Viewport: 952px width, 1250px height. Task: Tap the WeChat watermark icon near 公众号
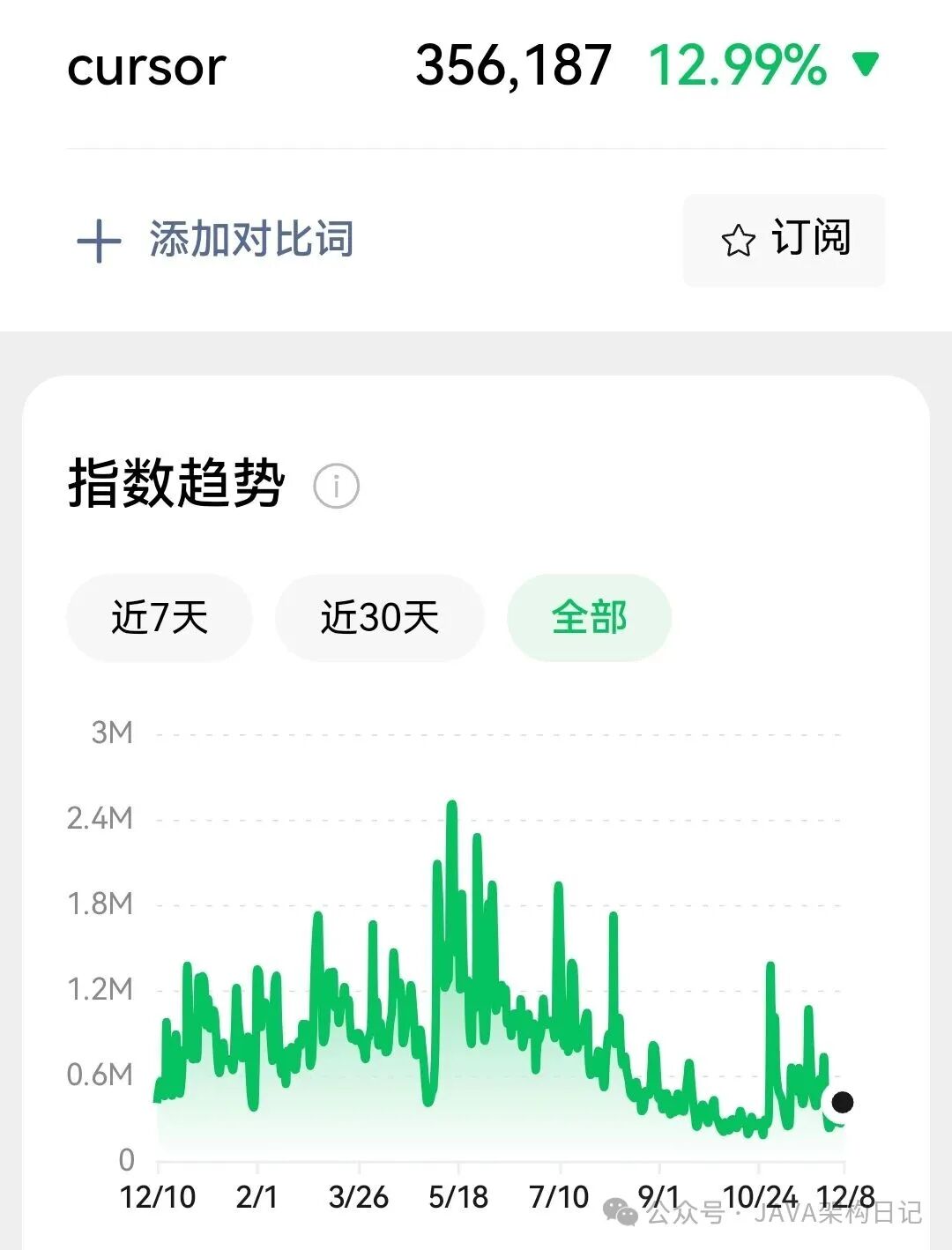(x=620, y=1214)
